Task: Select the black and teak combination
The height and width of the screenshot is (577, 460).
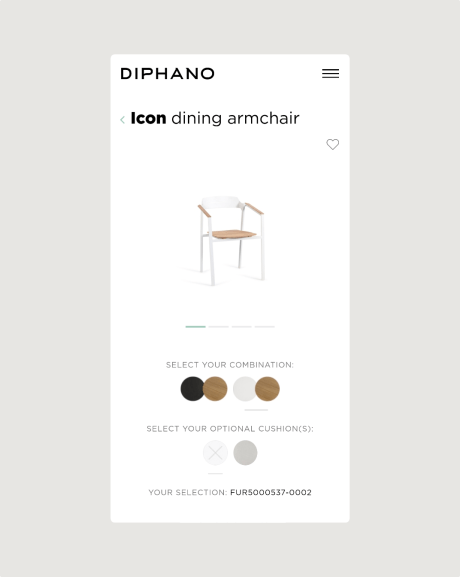Action: [x=204, y=389]
